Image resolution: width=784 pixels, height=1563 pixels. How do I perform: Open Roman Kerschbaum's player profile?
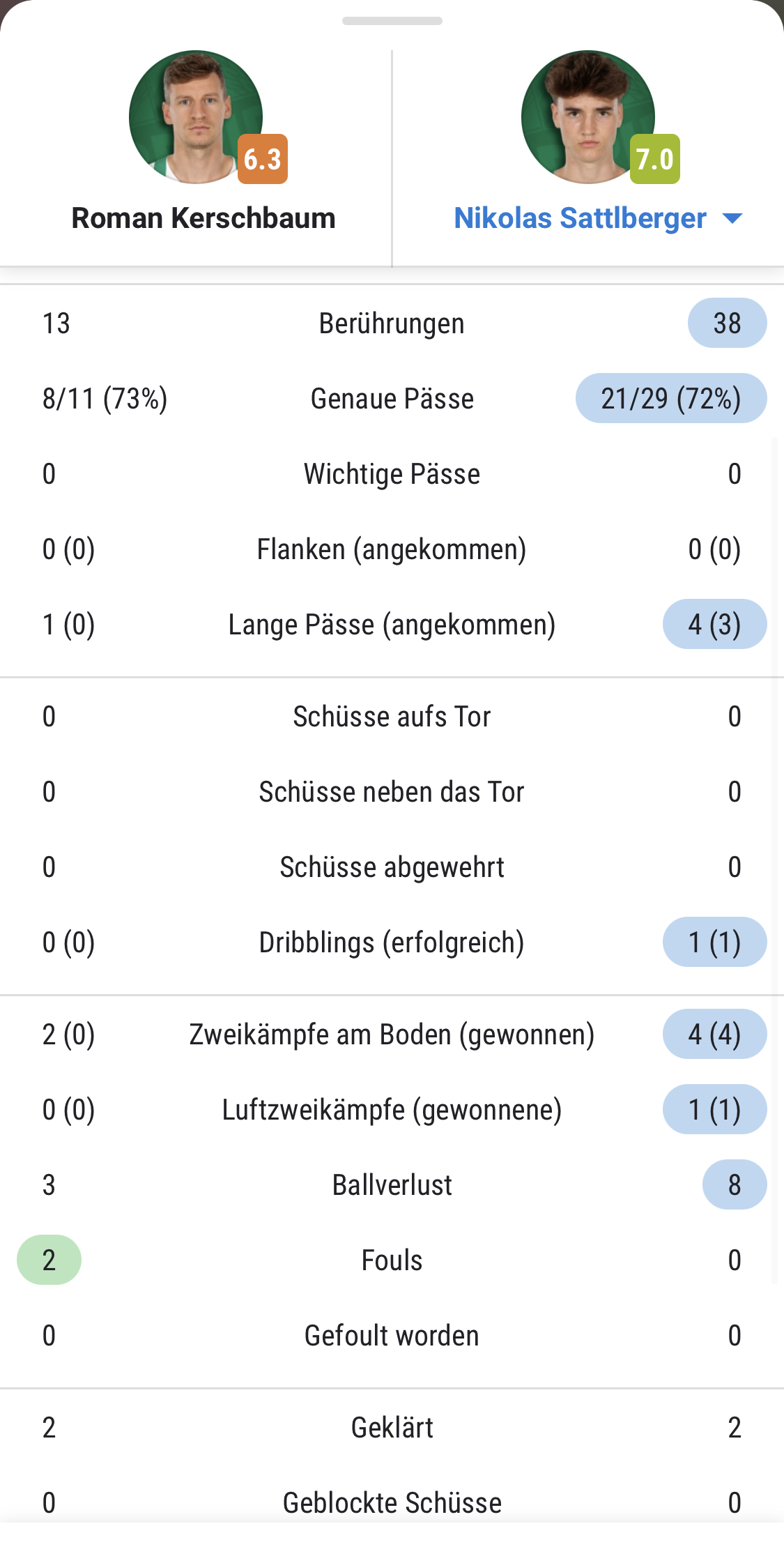tap(203, 218)
